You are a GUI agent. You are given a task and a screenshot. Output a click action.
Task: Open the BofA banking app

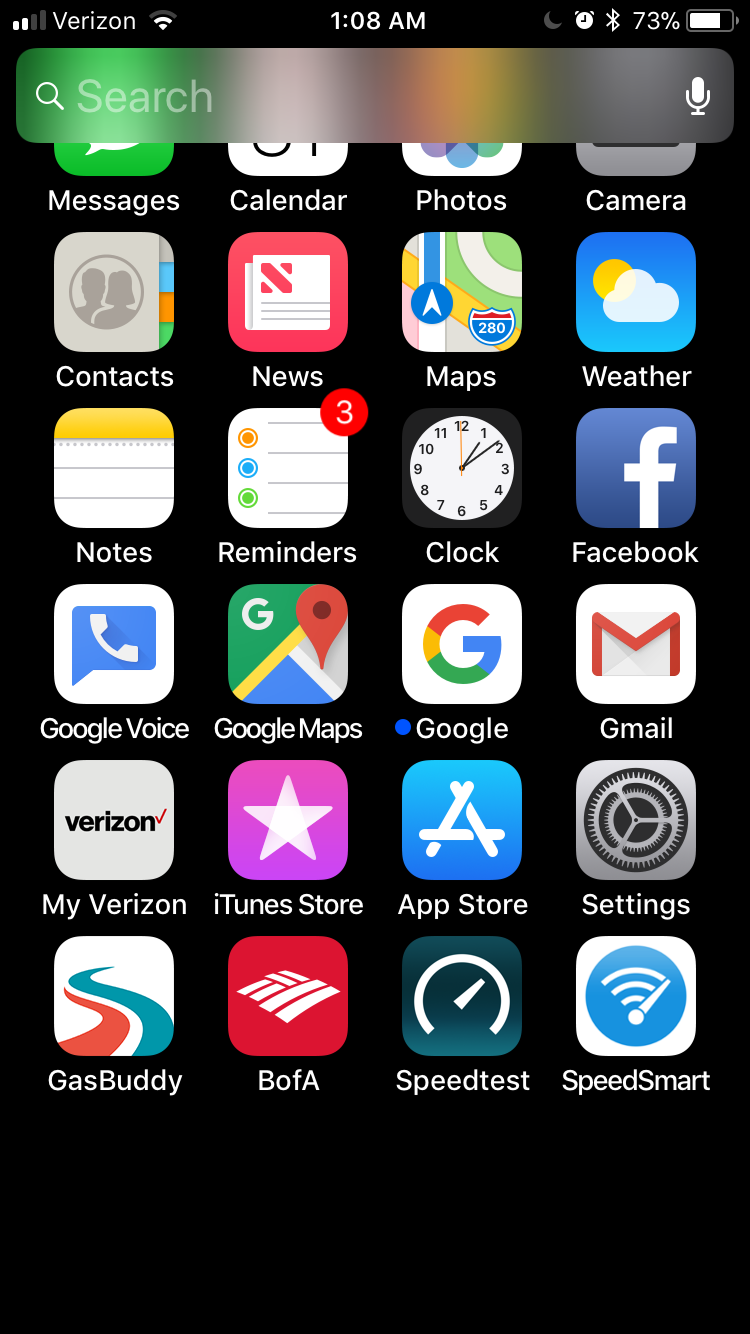(x=288, y=996)
